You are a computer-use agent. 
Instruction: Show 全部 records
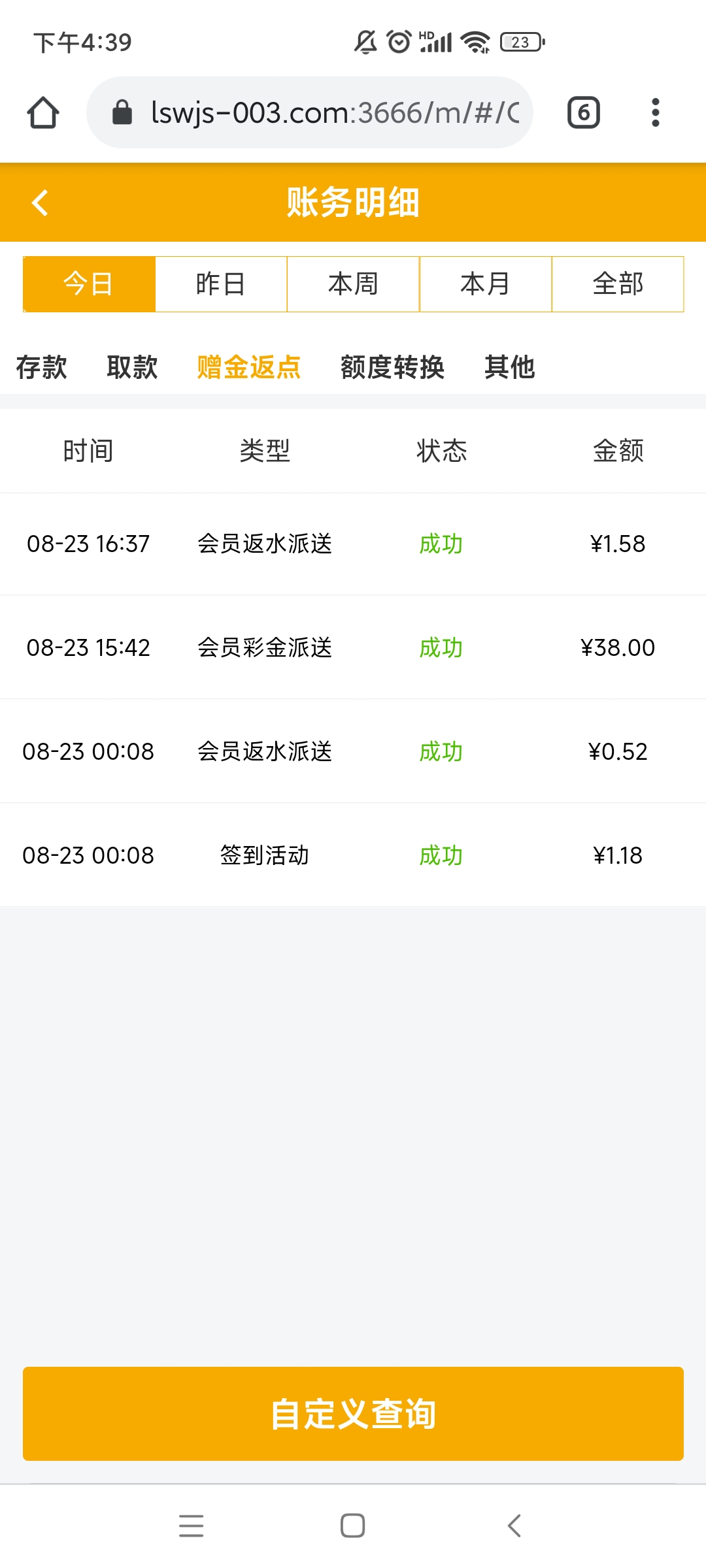pyautogui.click(x=618, y=284)
